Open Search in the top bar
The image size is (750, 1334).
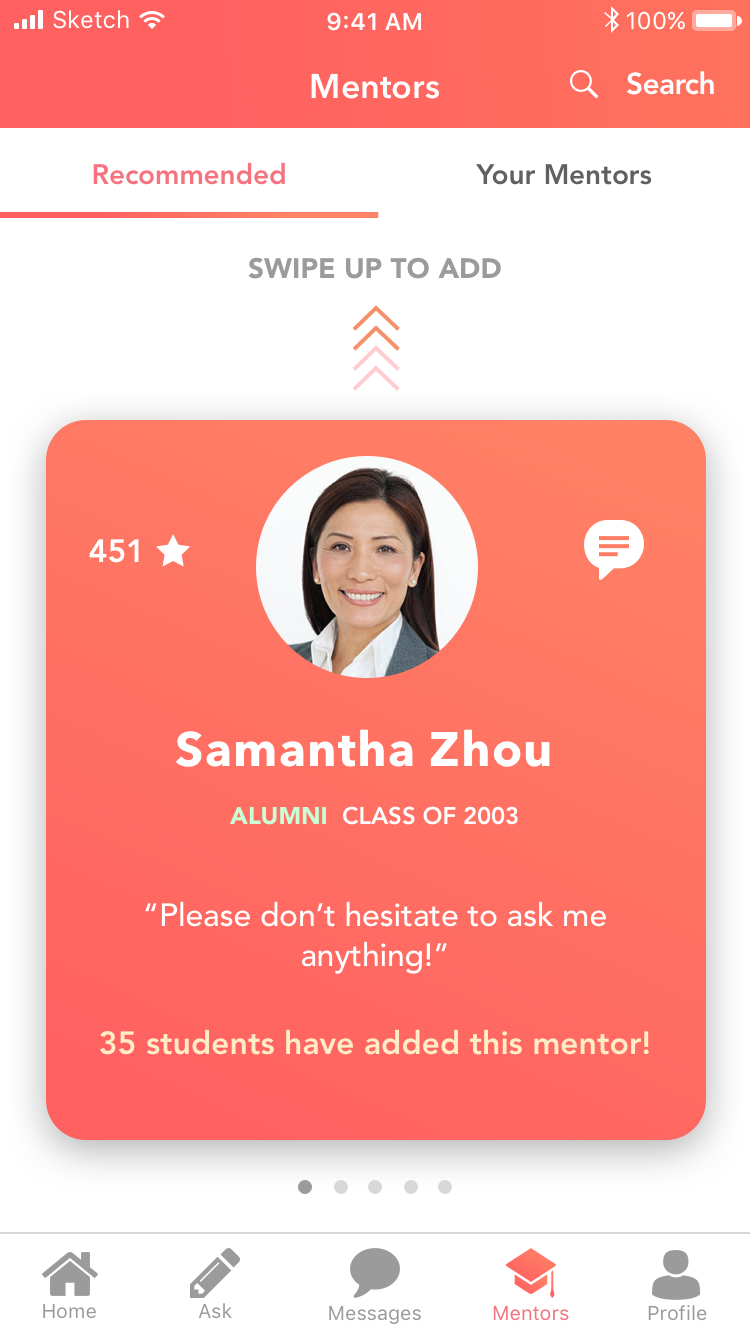pos(642,84)
